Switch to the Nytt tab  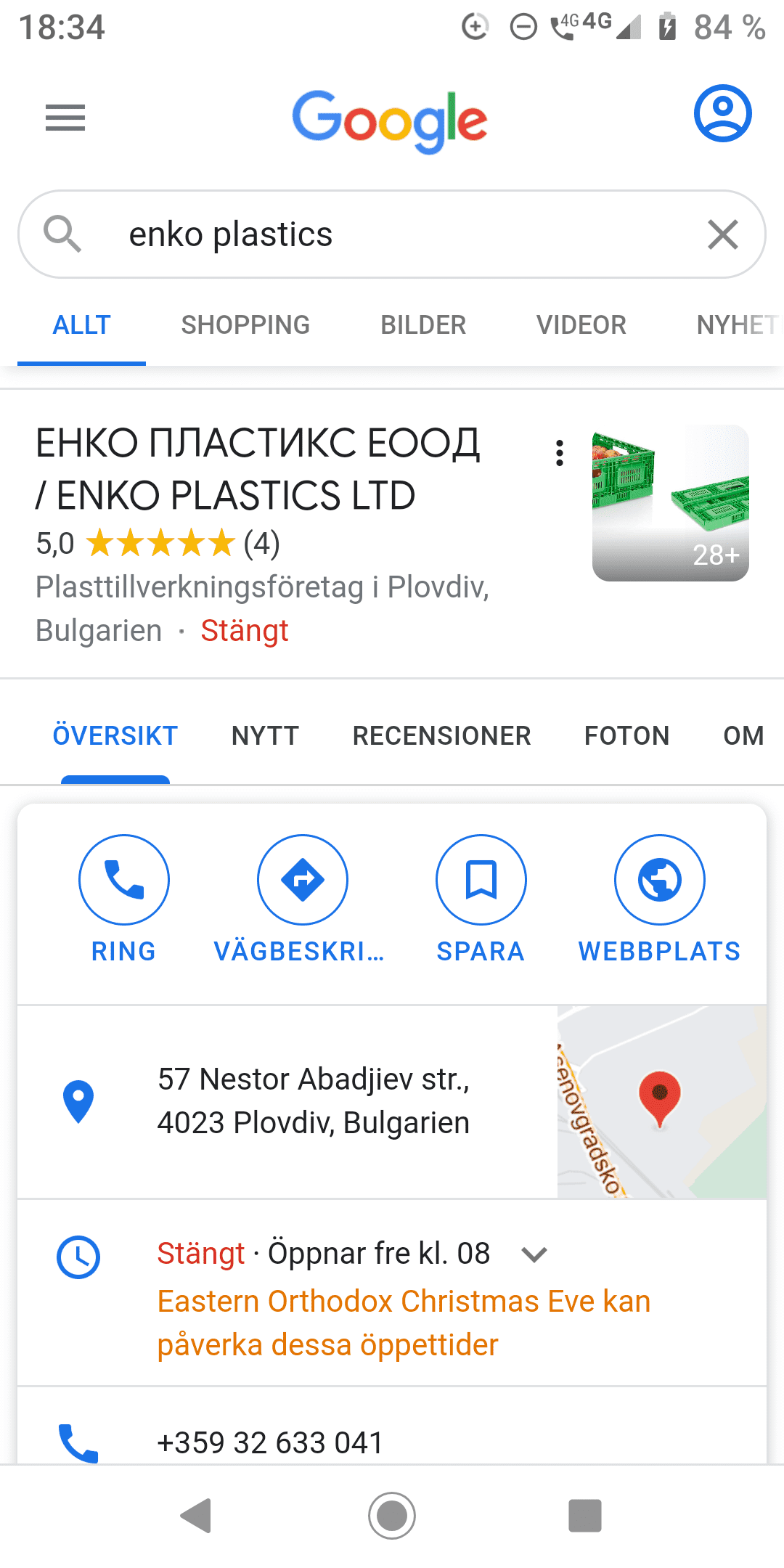(x=265, y=735)
